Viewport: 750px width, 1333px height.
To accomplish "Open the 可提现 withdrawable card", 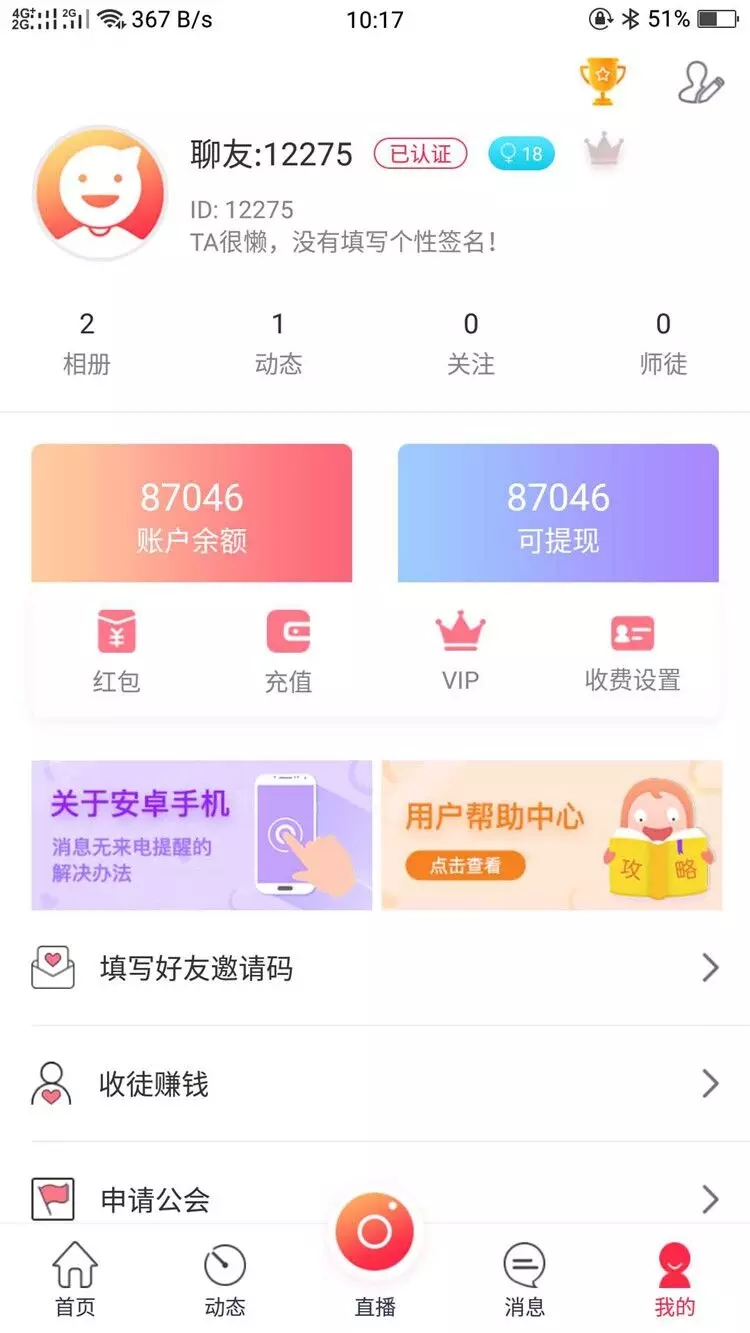I will pos(558,513).
